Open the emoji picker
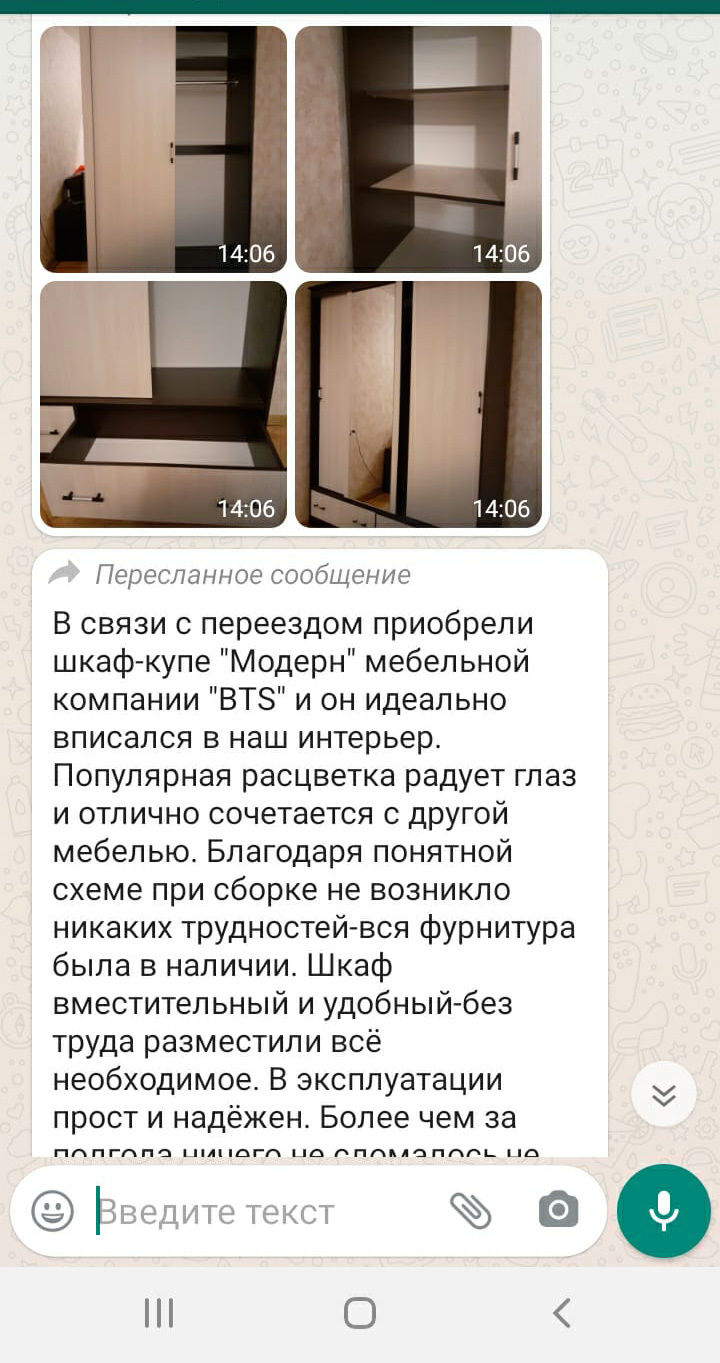This screenshot has width=720, height=1363. point(53,1212)
